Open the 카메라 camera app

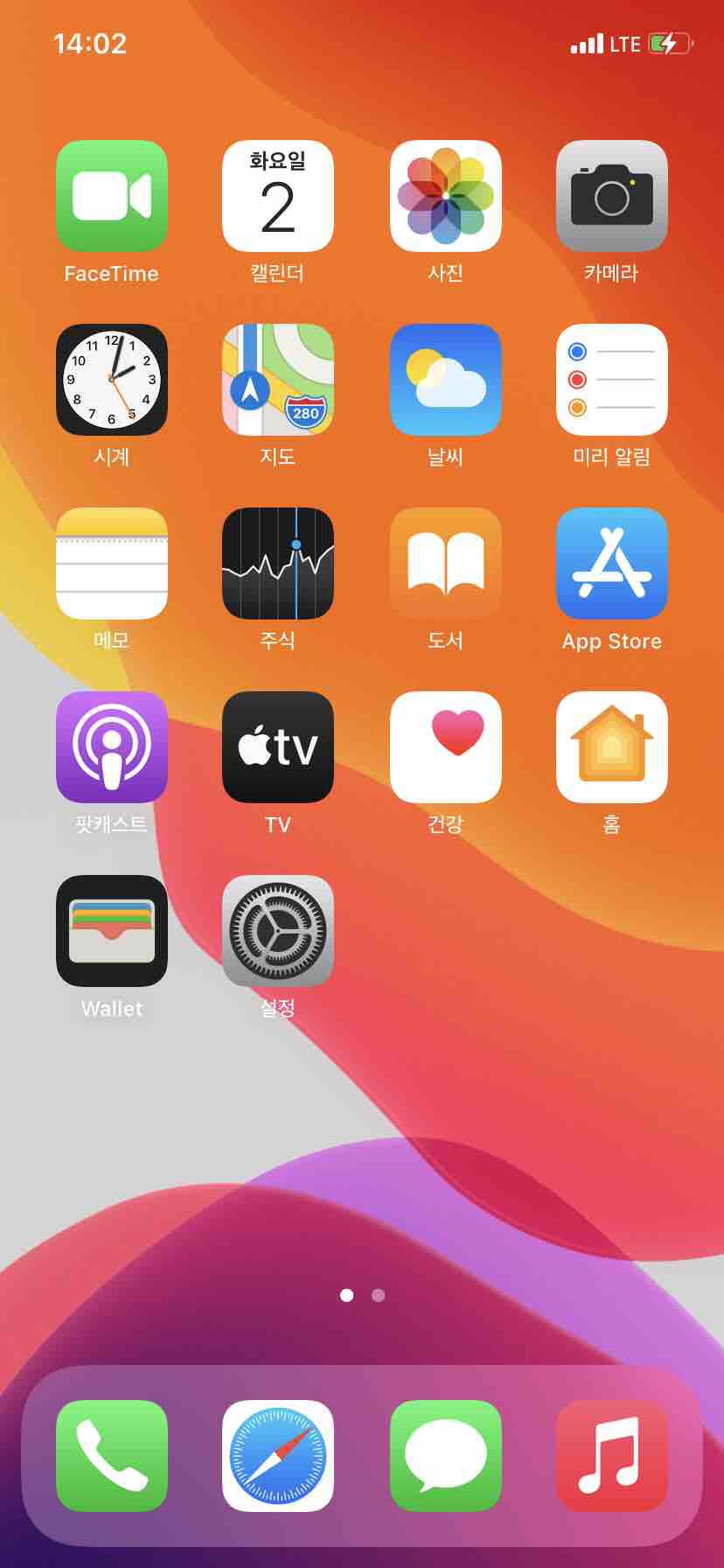pos(612,196)
